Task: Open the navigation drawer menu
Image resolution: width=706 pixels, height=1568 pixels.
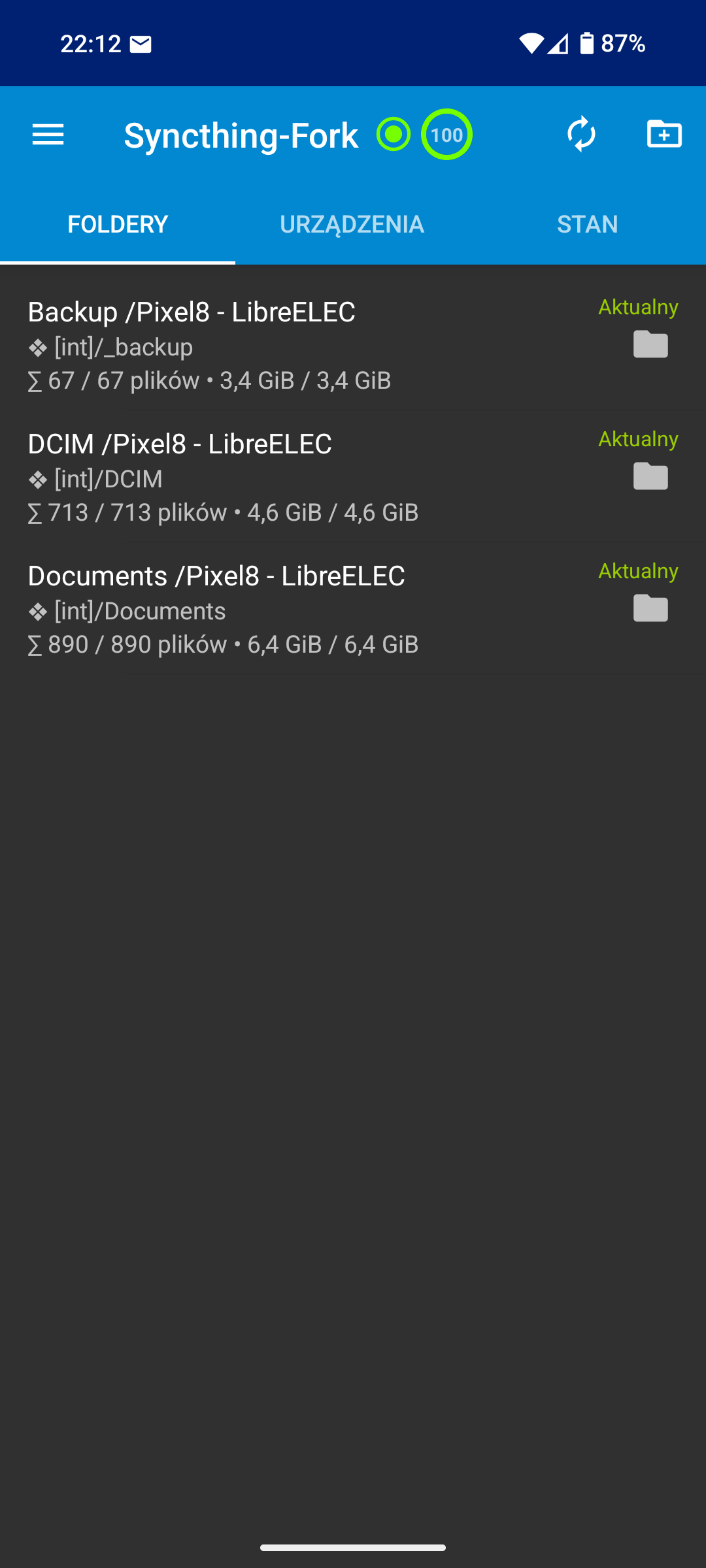Action: coord(48,135)
